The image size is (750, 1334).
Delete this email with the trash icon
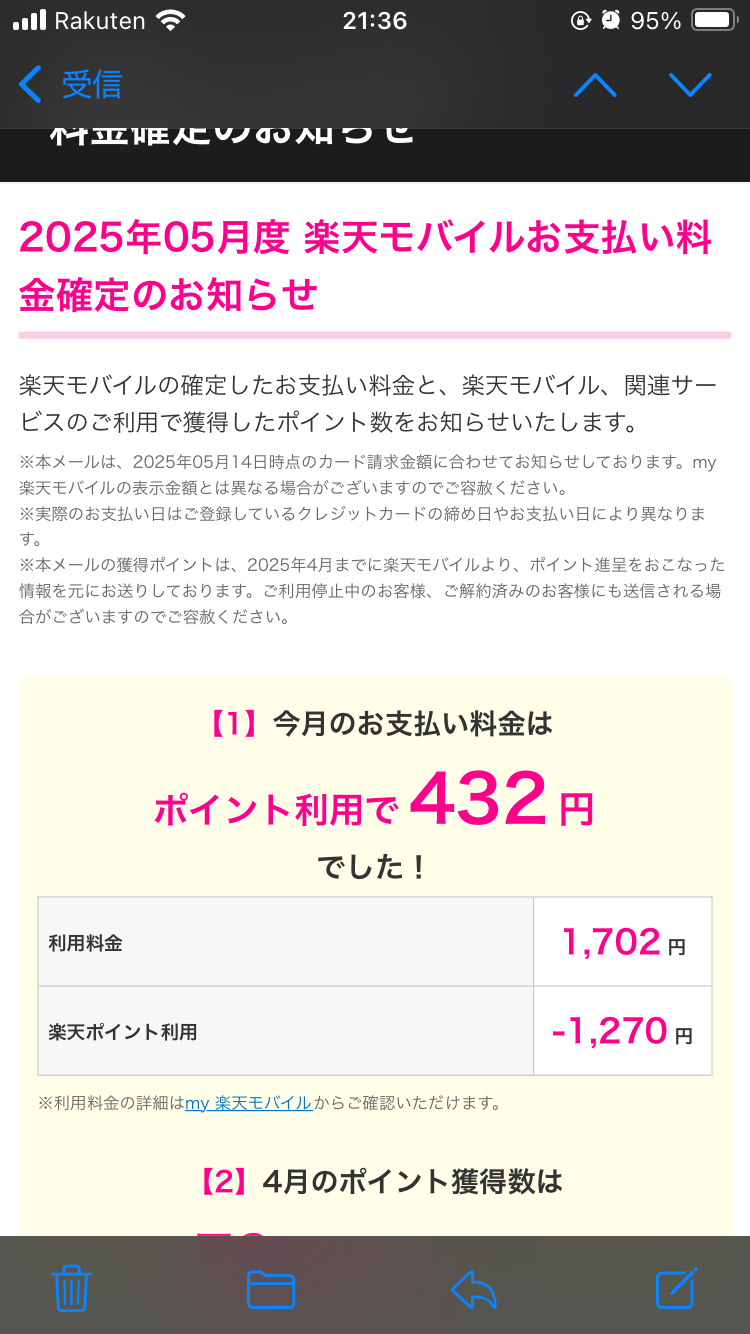click(71, 1288)
